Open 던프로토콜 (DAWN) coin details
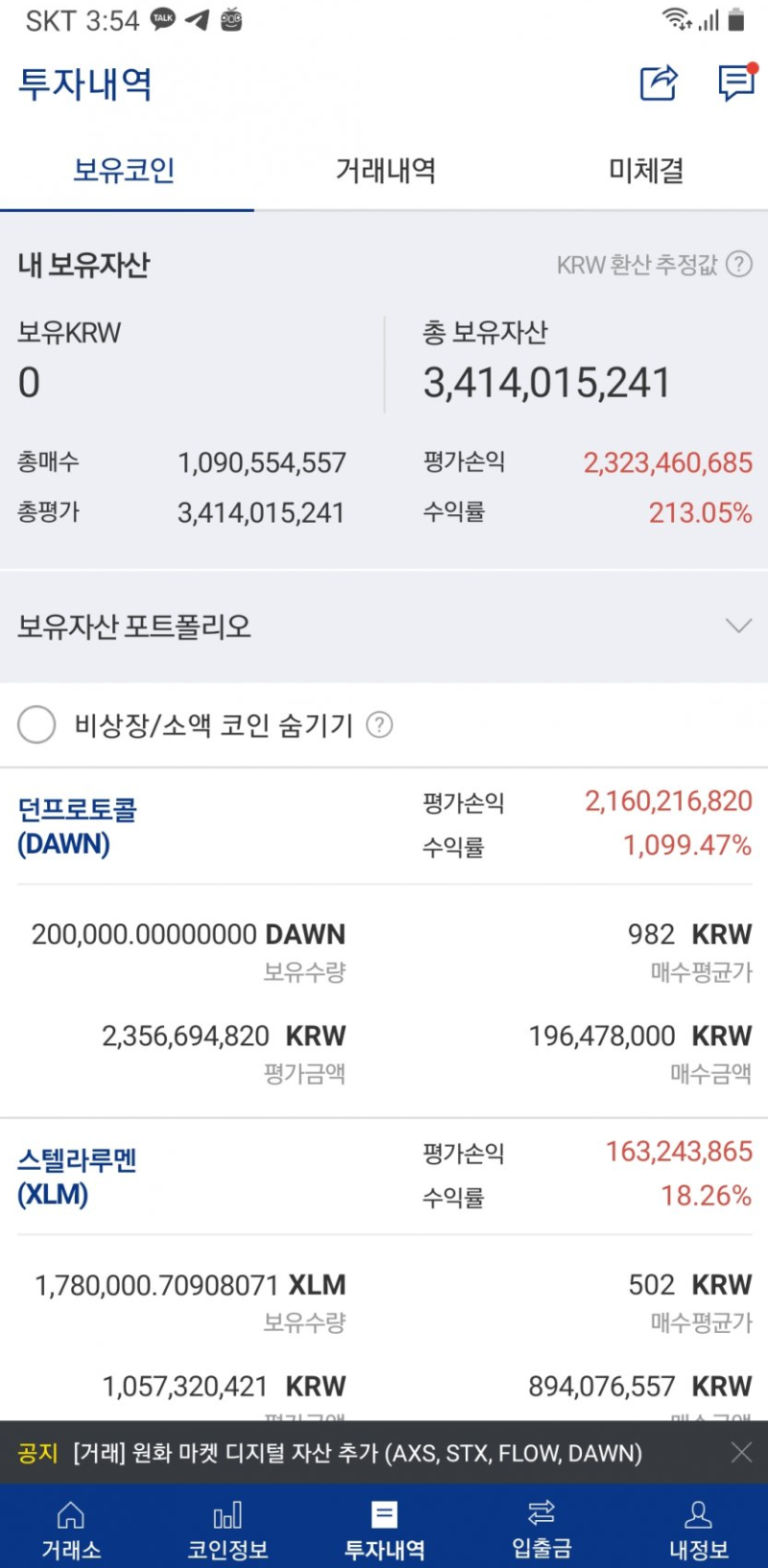 tap(79, 827)
